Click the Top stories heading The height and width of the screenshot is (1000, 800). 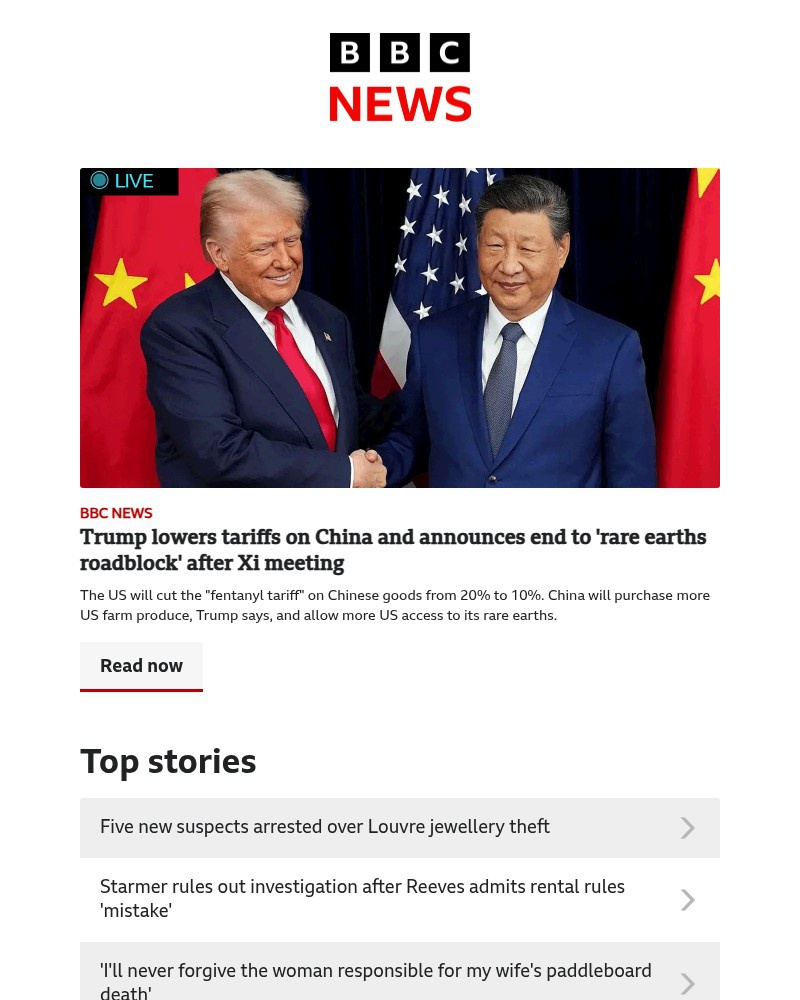click(168, 761)
